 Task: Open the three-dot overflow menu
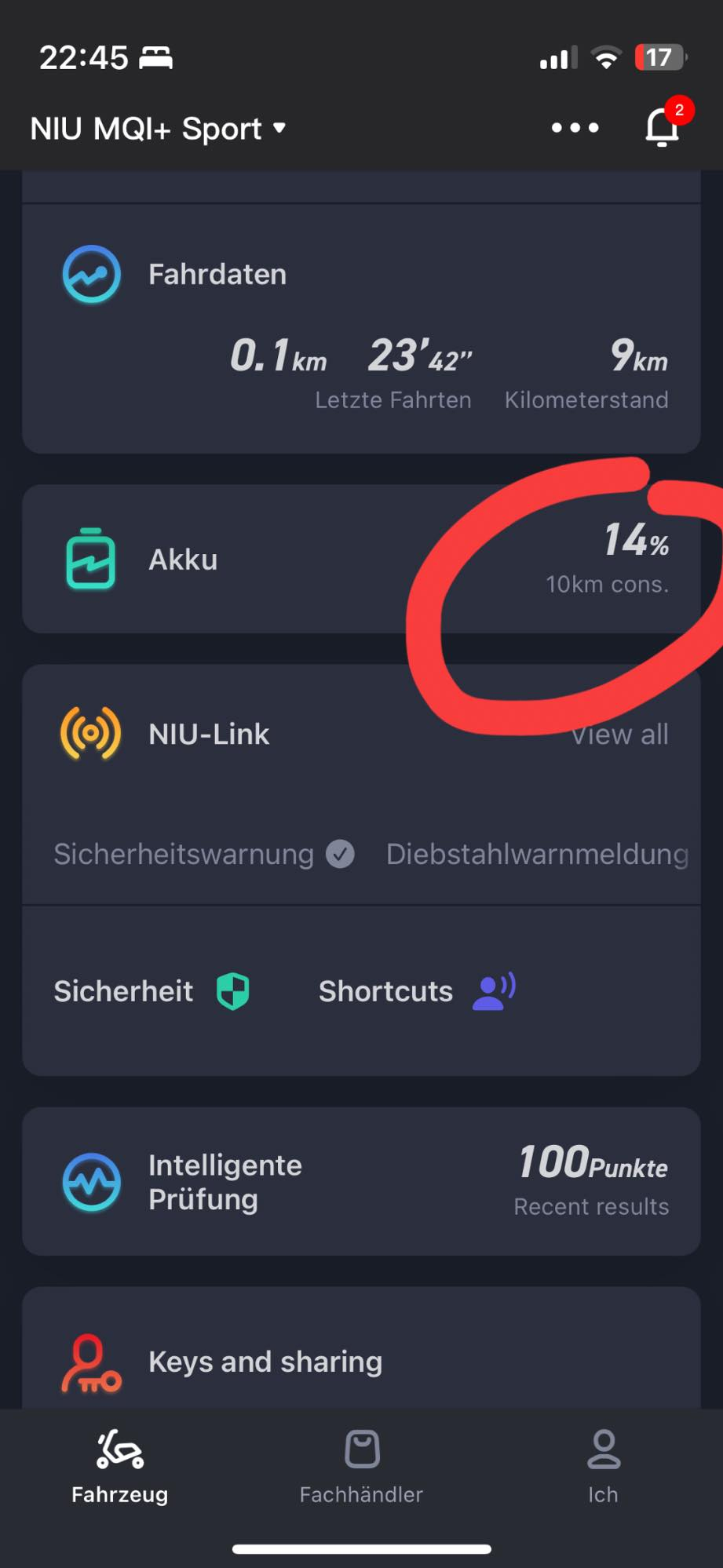575,128
